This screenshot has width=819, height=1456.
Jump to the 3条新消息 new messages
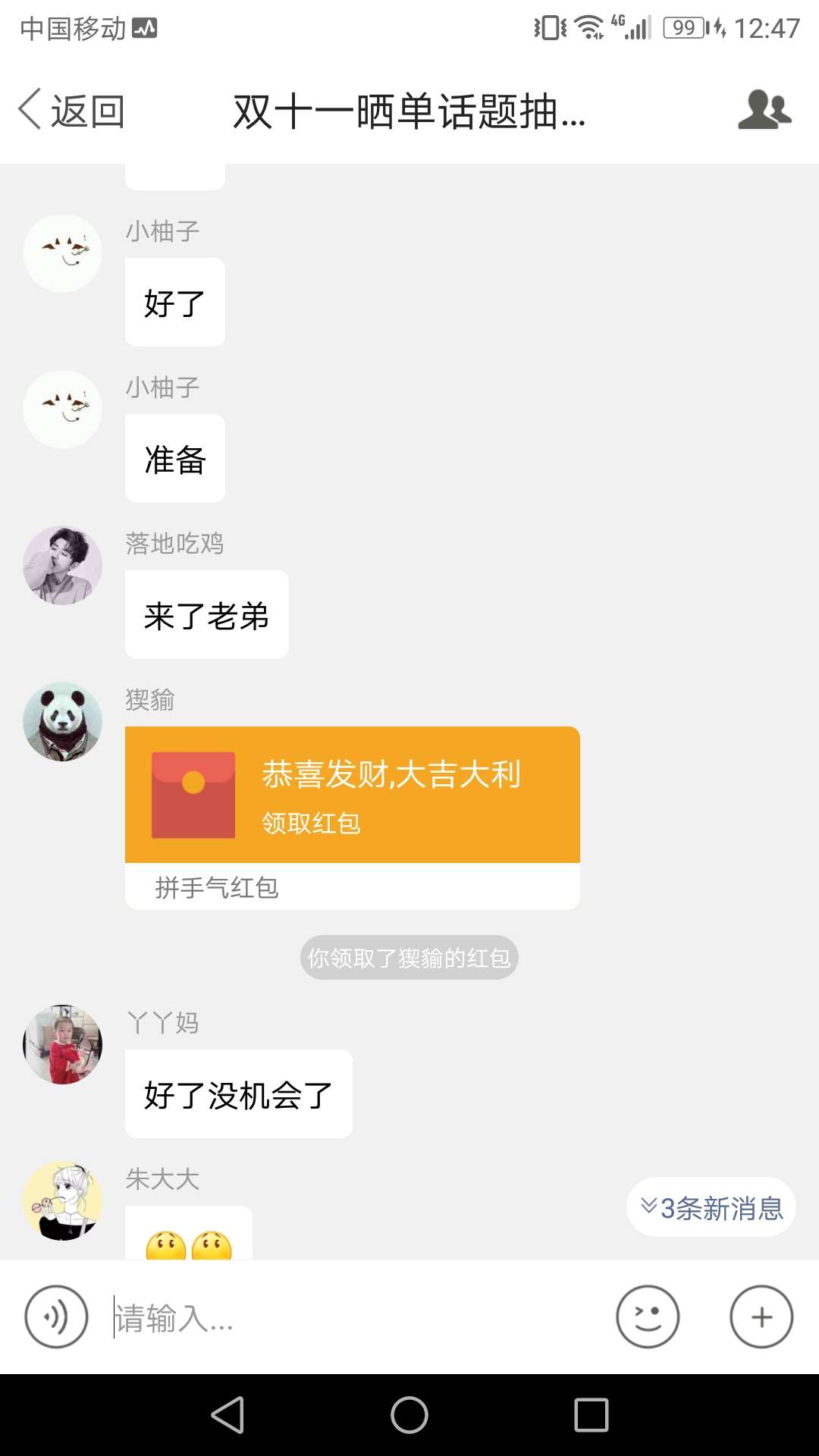[x=711, y=1207]
